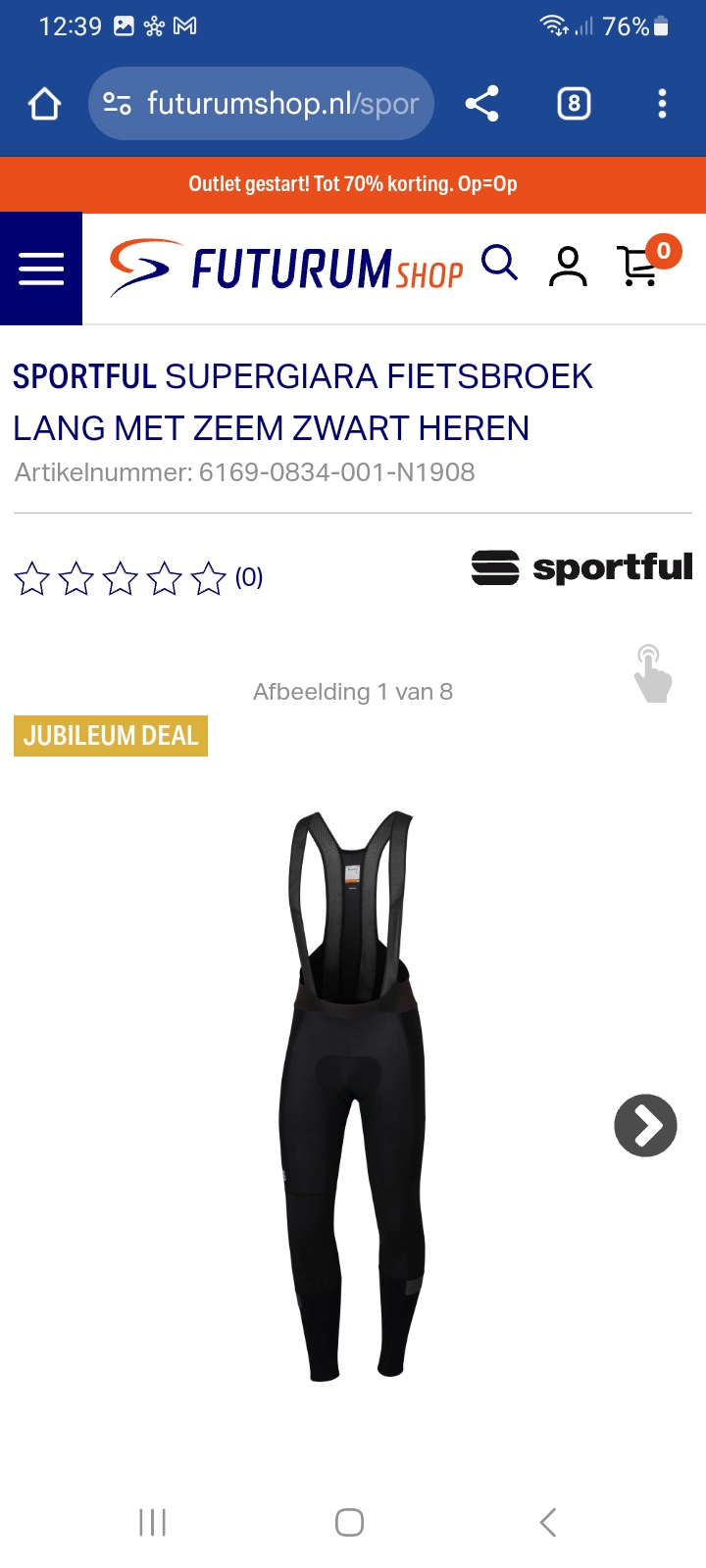Open the site permissions icon in address bar
706x1568 pixels.
(117, 103)
